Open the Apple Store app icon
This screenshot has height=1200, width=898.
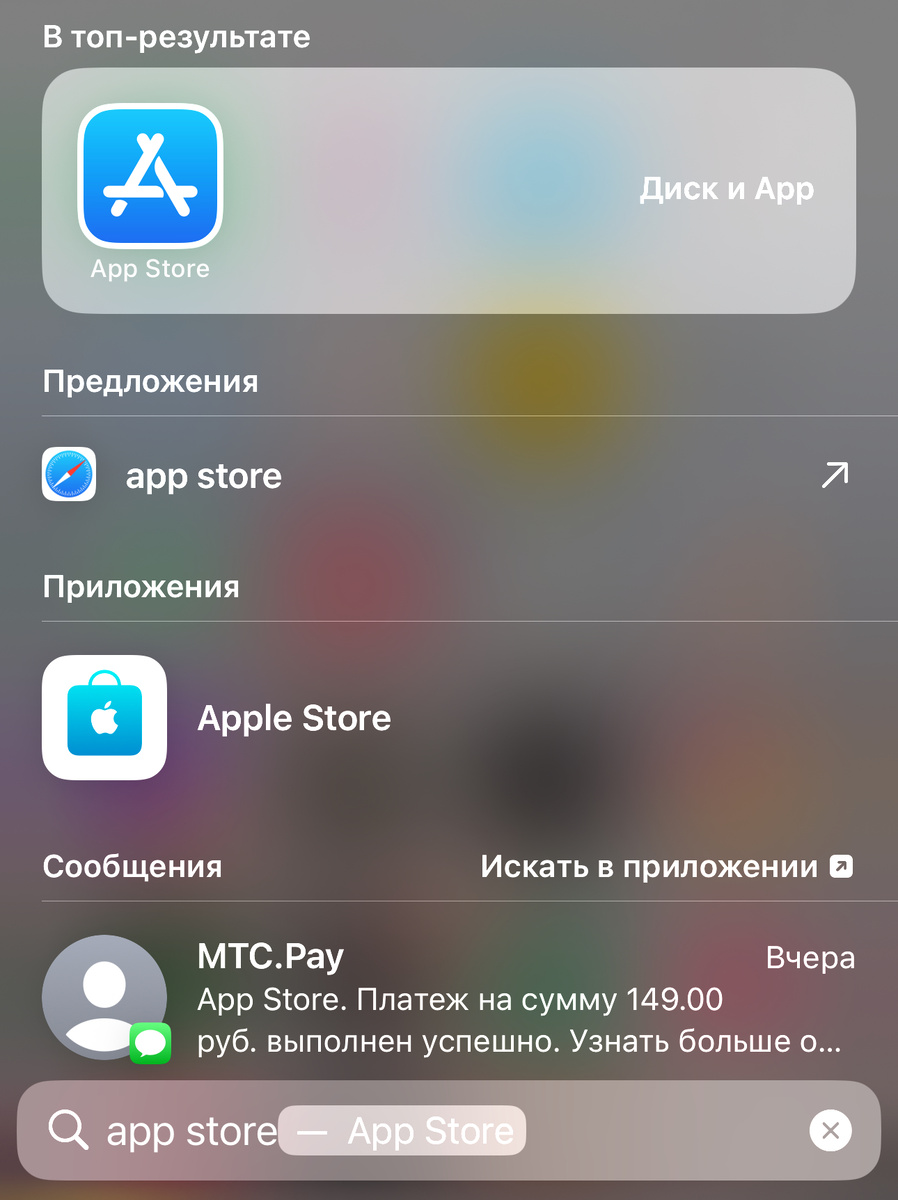tap(104, 717)
